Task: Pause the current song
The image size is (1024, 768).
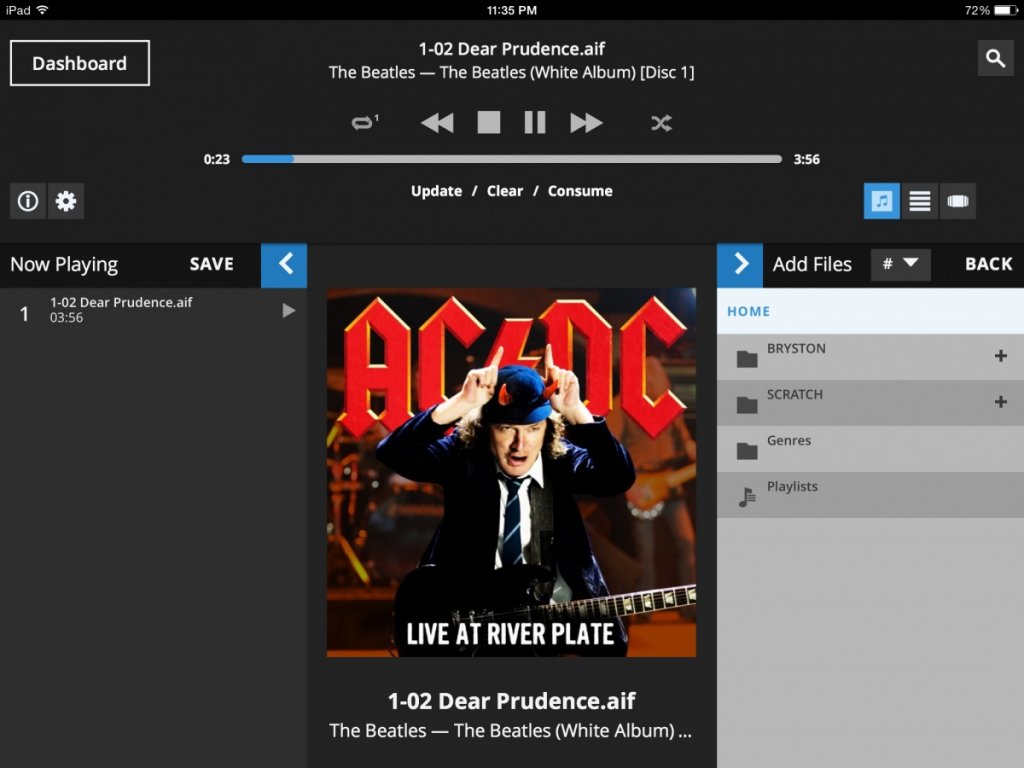Action: (x=535, y=123)
